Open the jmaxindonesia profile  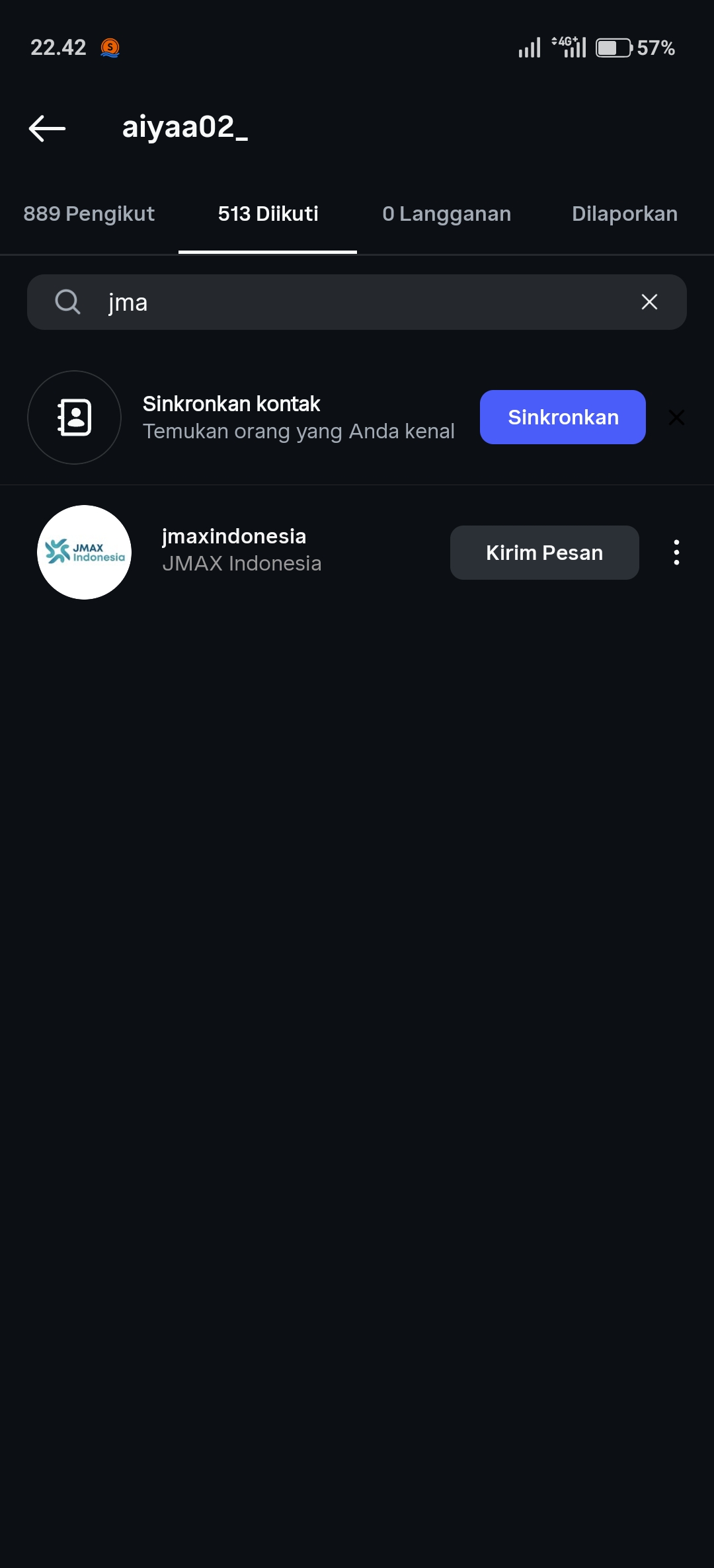coord(234,549)
